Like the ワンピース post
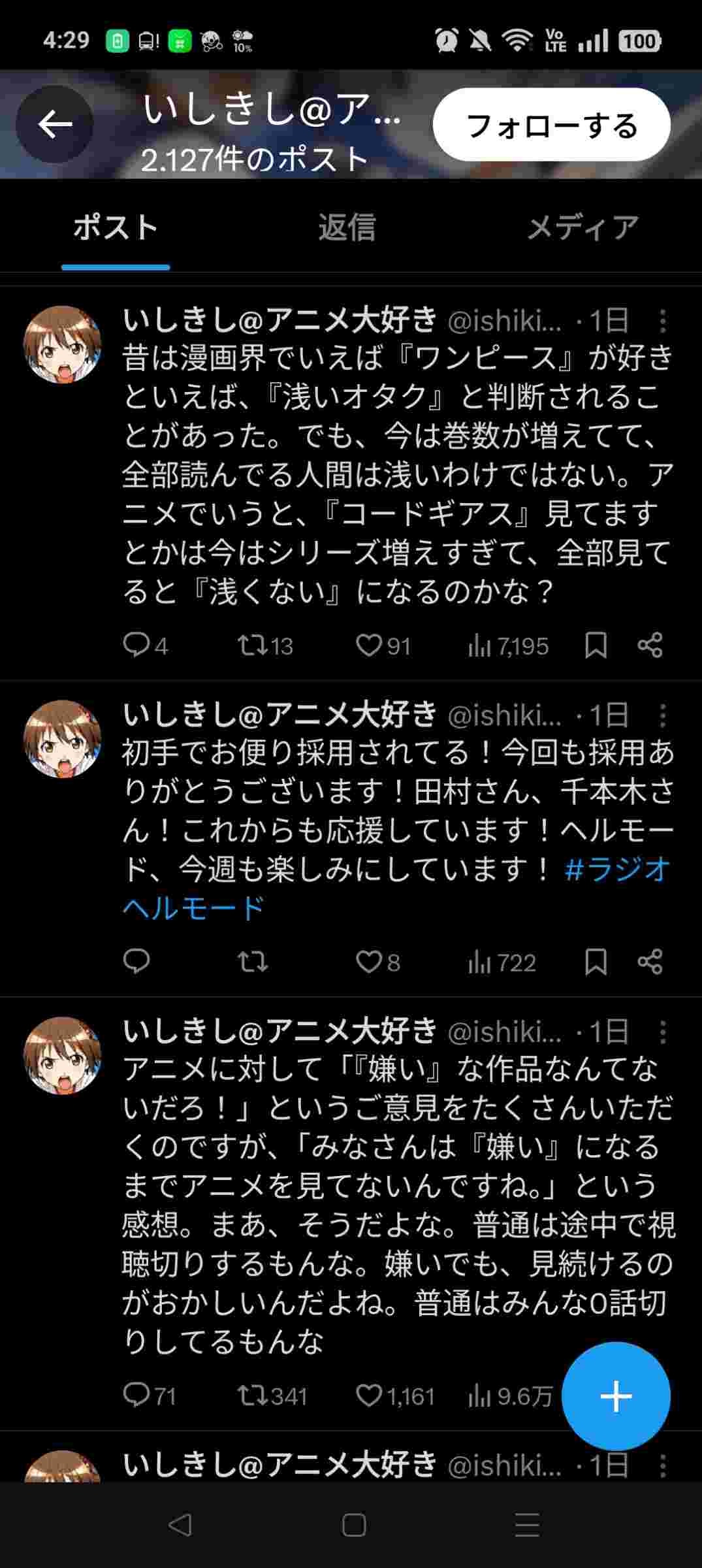The width and height of the screenshot is (702, 1568). pos(369,645)
